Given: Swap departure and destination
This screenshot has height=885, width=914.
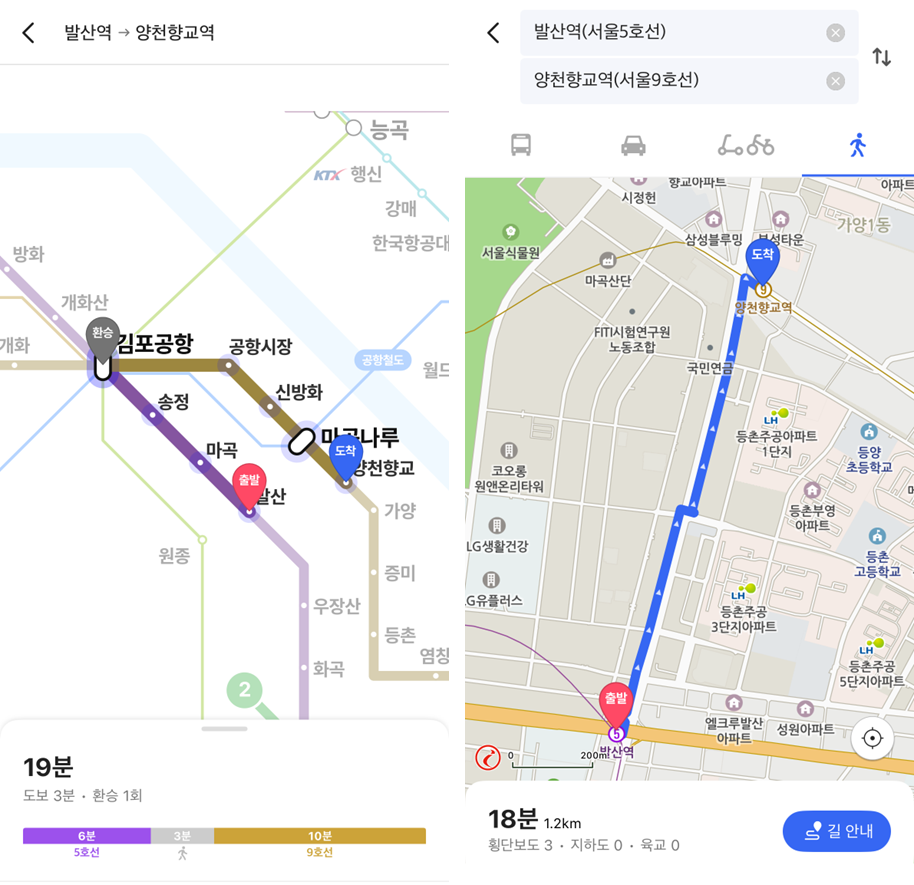Looking at the screenshot, I should (x=881, y=57).
